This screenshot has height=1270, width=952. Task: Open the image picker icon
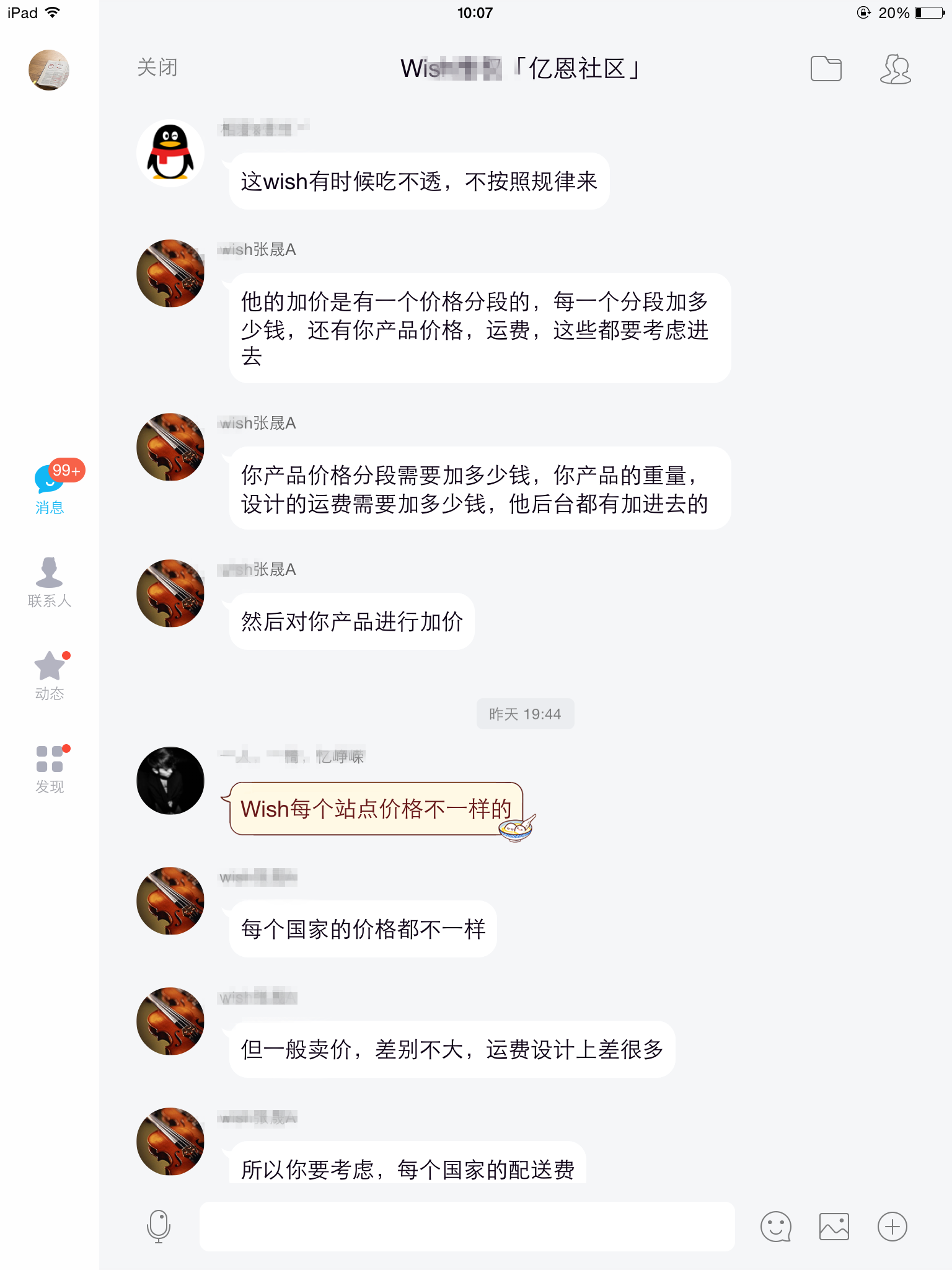[834, 1226]
